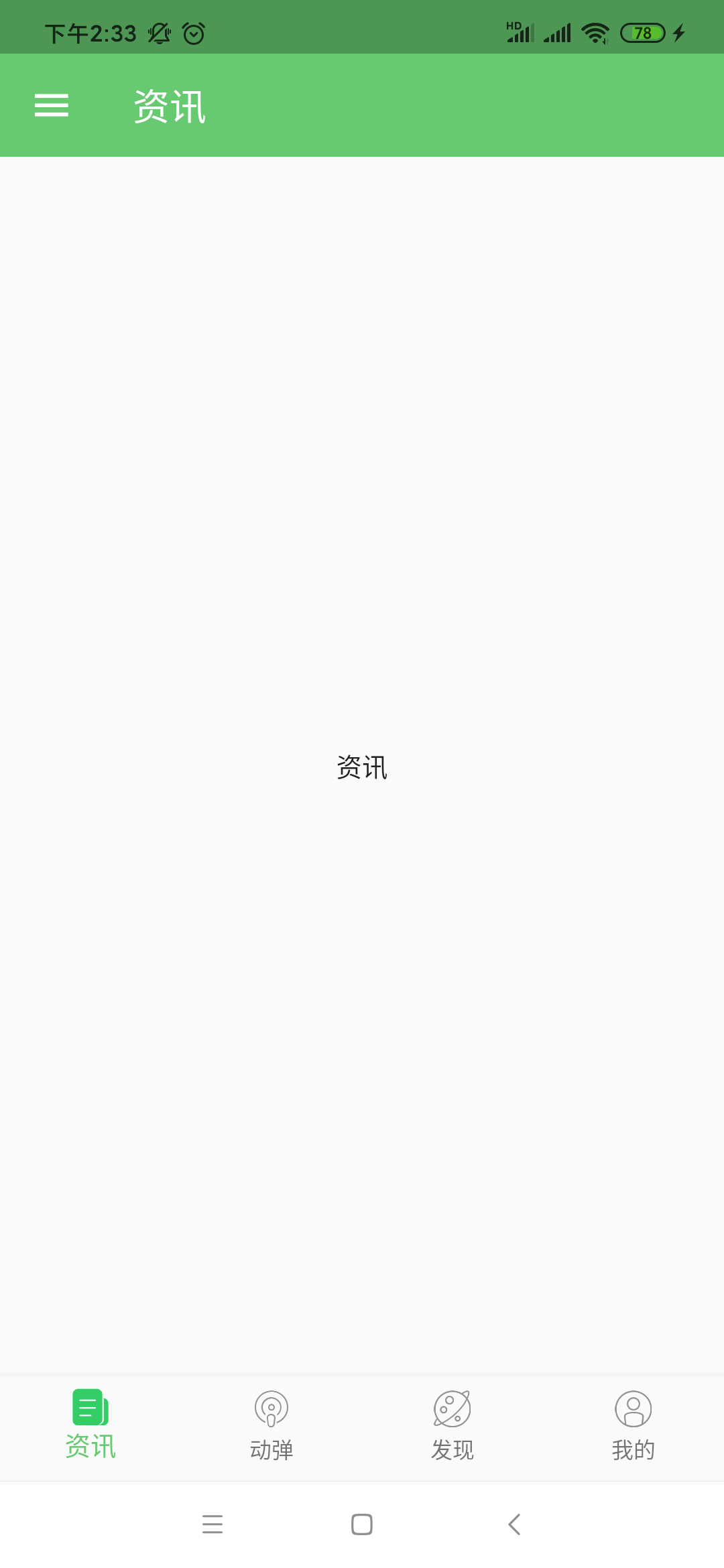Tap the system back button
724x1568 pixels.
pyautogui.click(x=514, y=1524)
